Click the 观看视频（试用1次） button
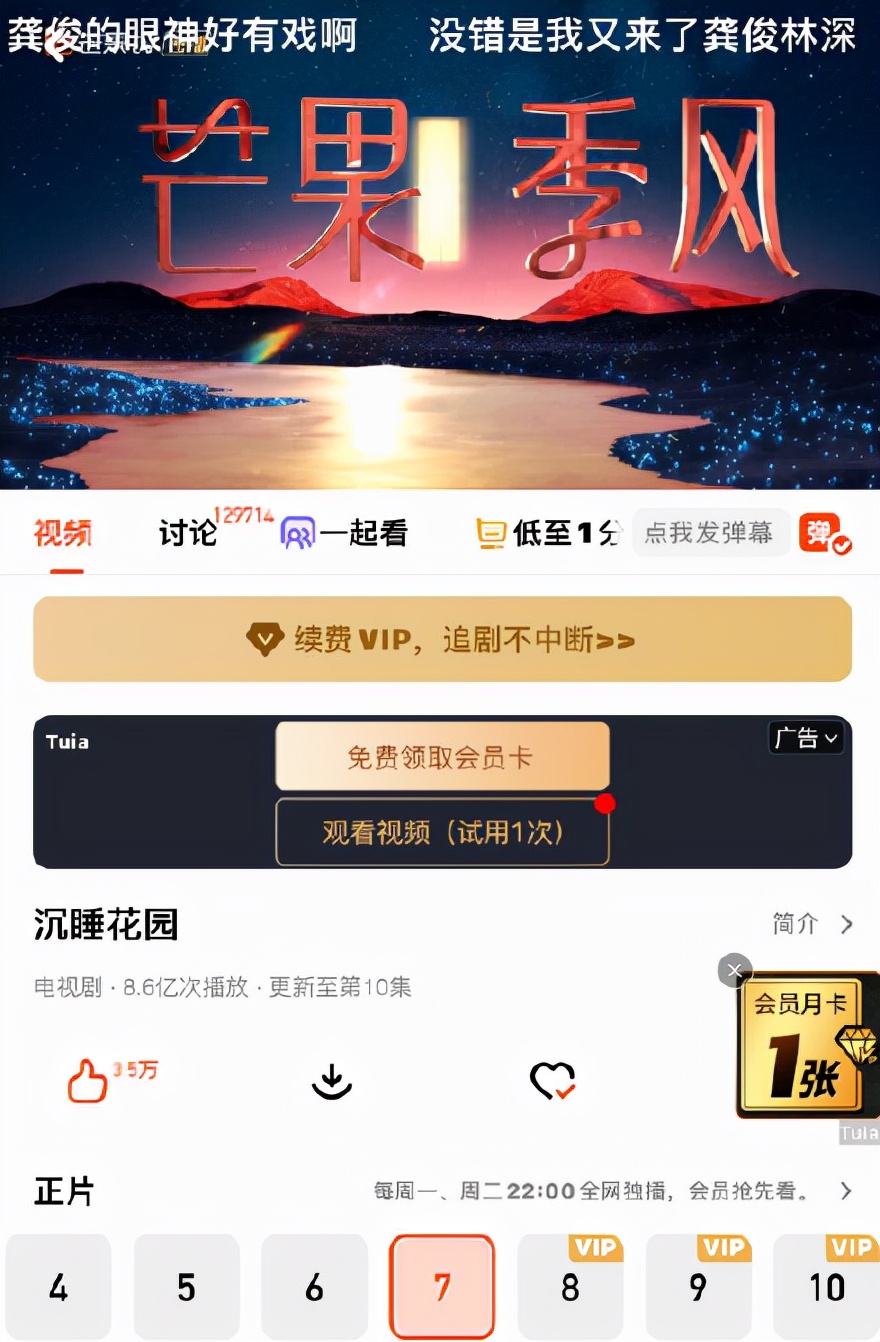This screenshot has height=1342, width=880. (x=442, y=831)
